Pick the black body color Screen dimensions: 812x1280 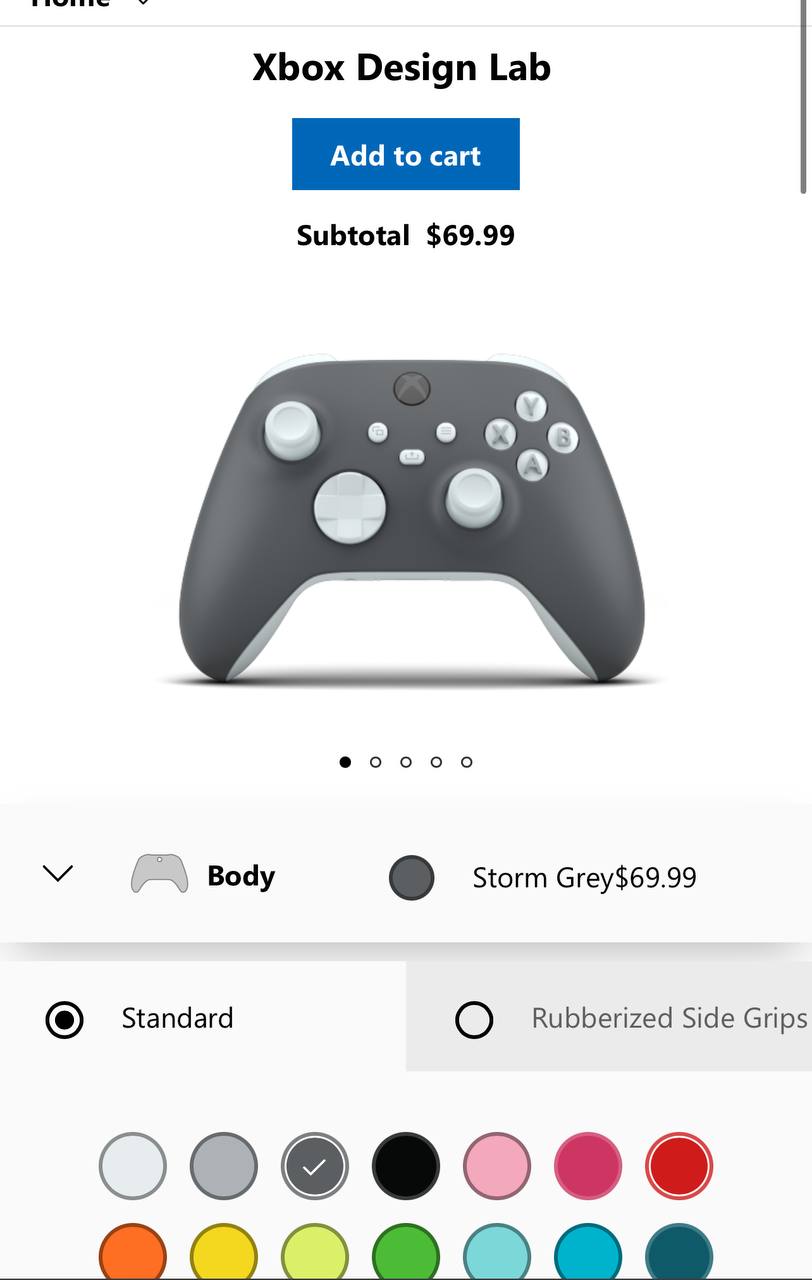coord(406,1166)
